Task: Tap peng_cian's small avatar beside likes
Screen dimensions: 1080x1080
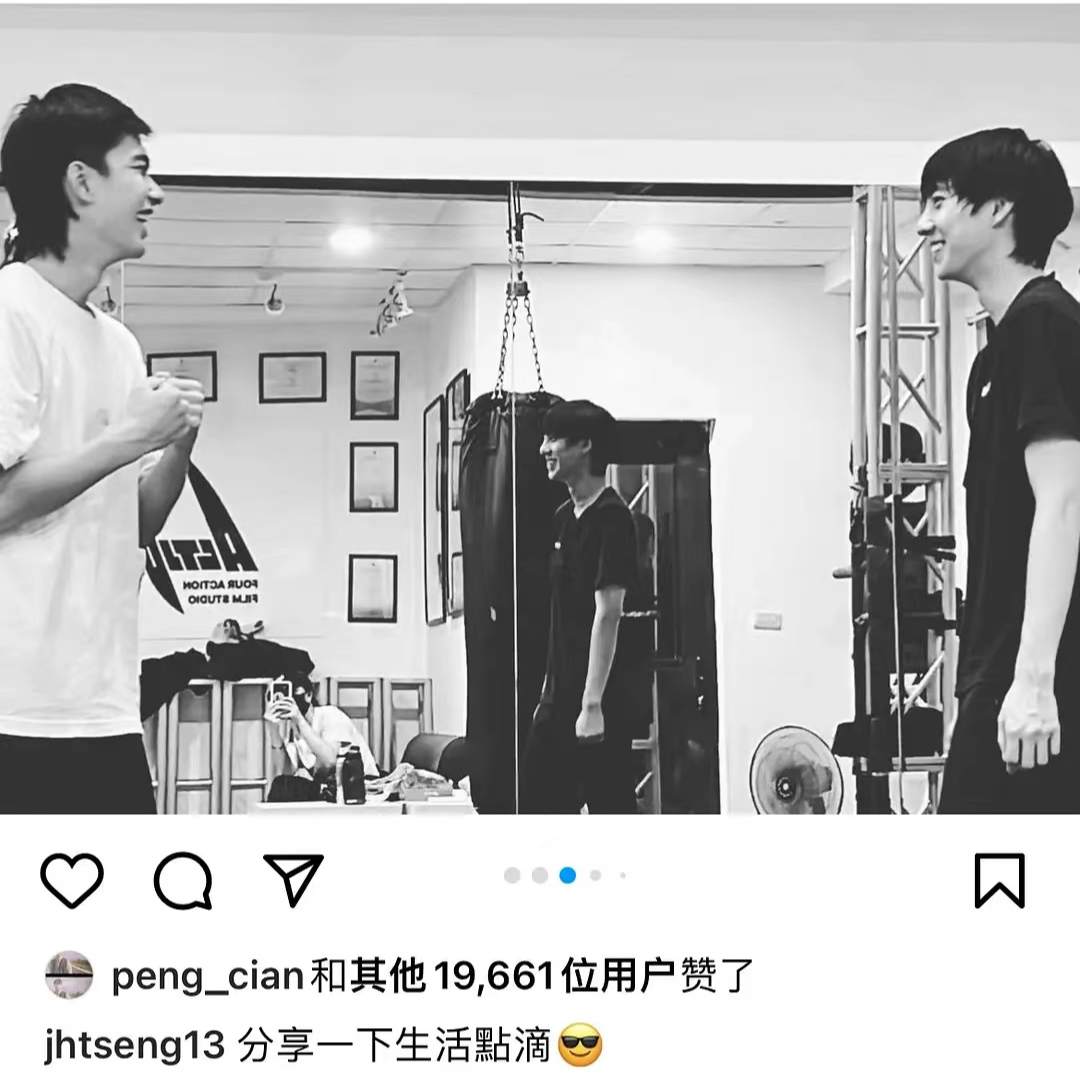Action: 69,975
